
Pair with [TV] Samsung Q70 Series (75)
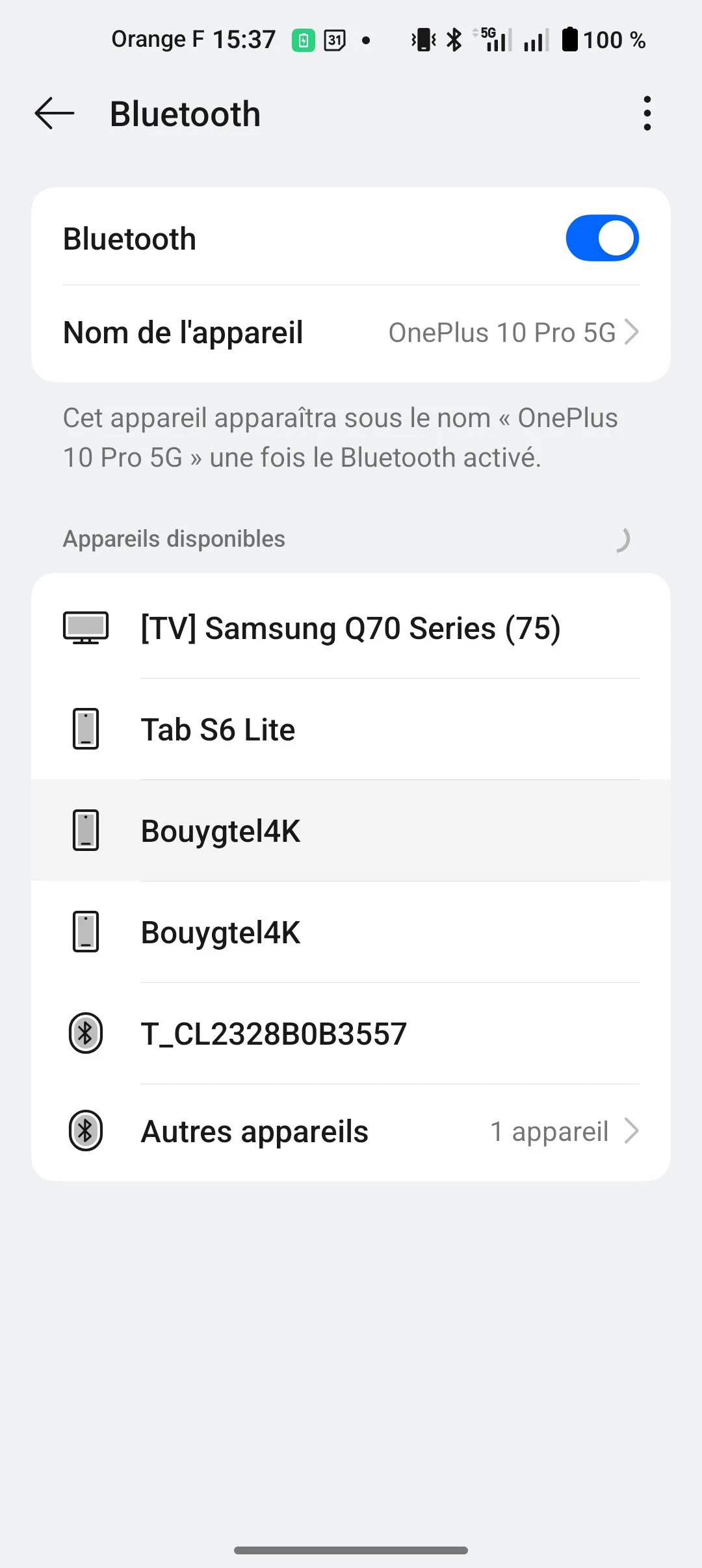point(351,628)
